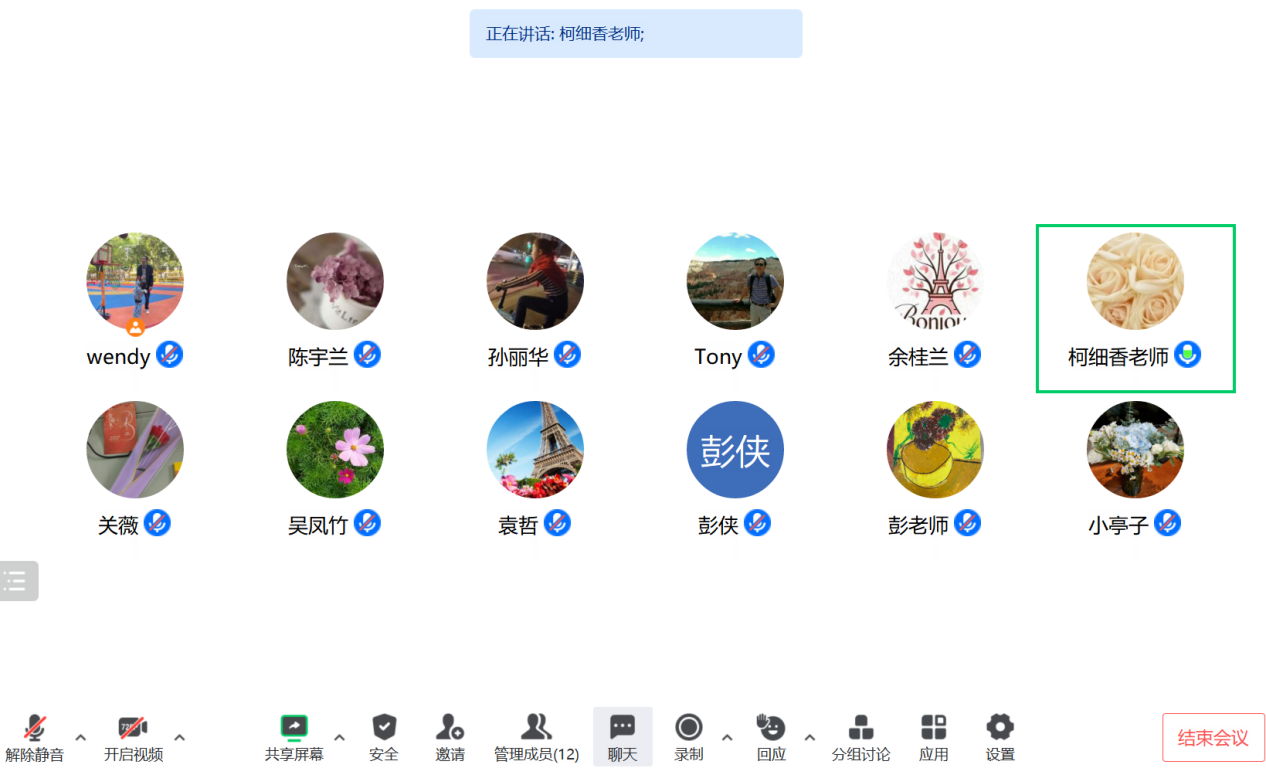
Task: Open the 聊天 chat panel
Action: pos(622,737)
